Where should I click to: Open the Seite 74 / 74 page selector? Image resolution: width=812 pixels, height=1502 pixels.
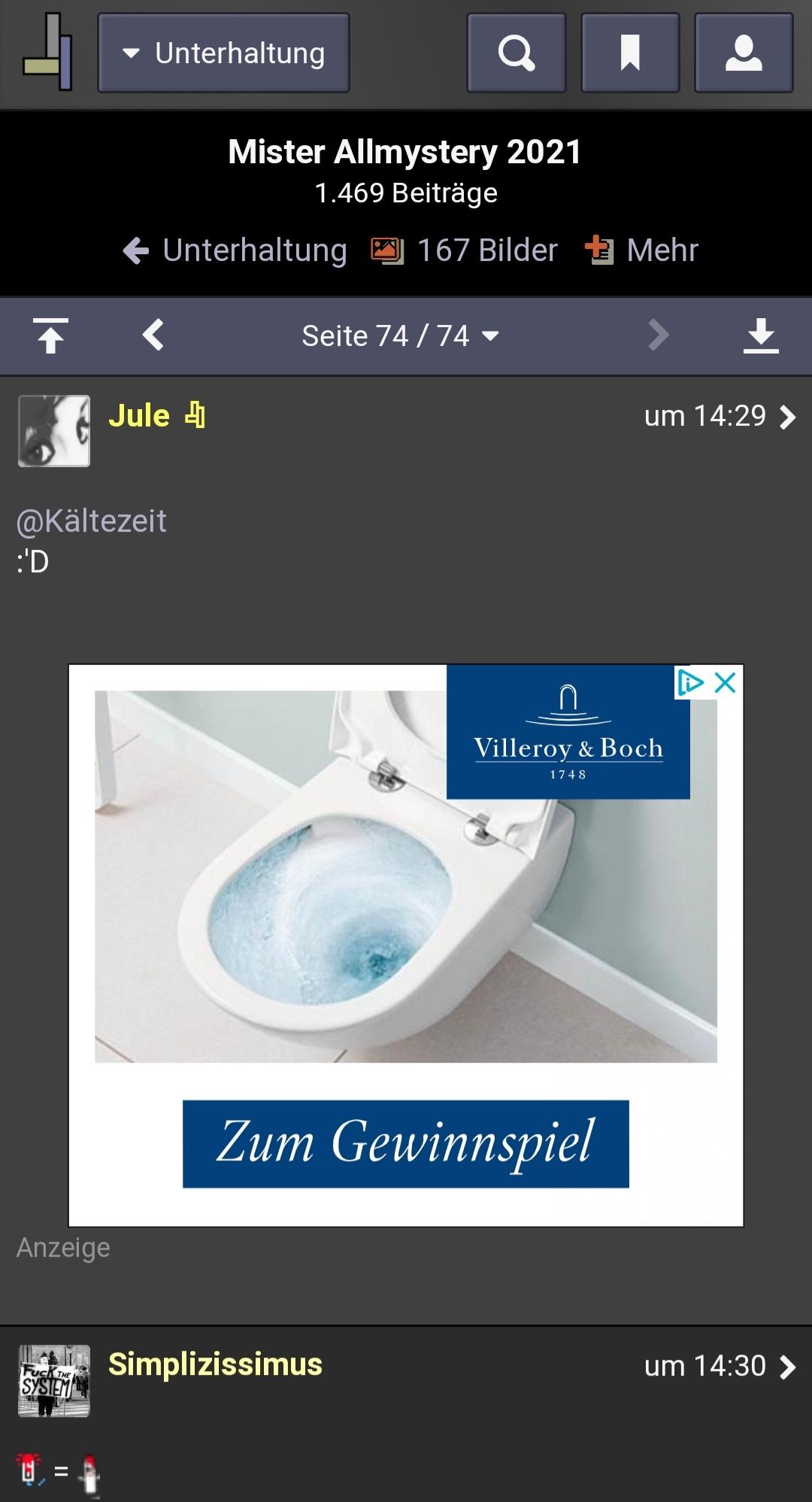pyautogui.click(x=401, y=335)
